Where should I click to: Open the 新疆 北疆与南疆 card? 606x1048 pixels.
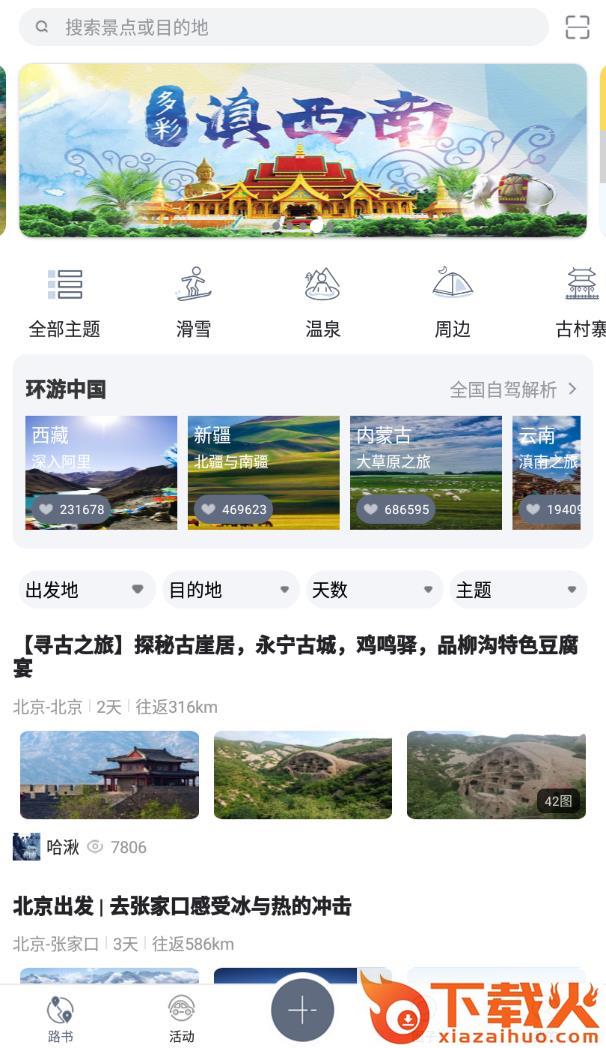(x=264, y=472)
